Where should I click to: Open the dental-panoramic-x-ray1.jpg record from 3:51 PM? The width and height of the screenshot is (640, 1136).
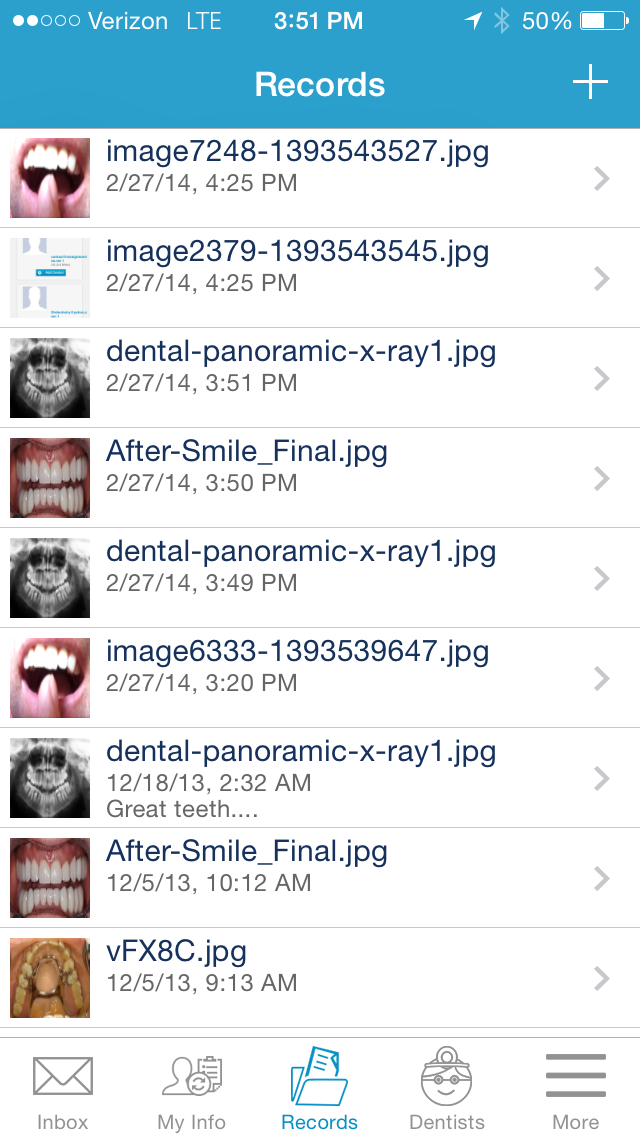click(x=320, y=378)
